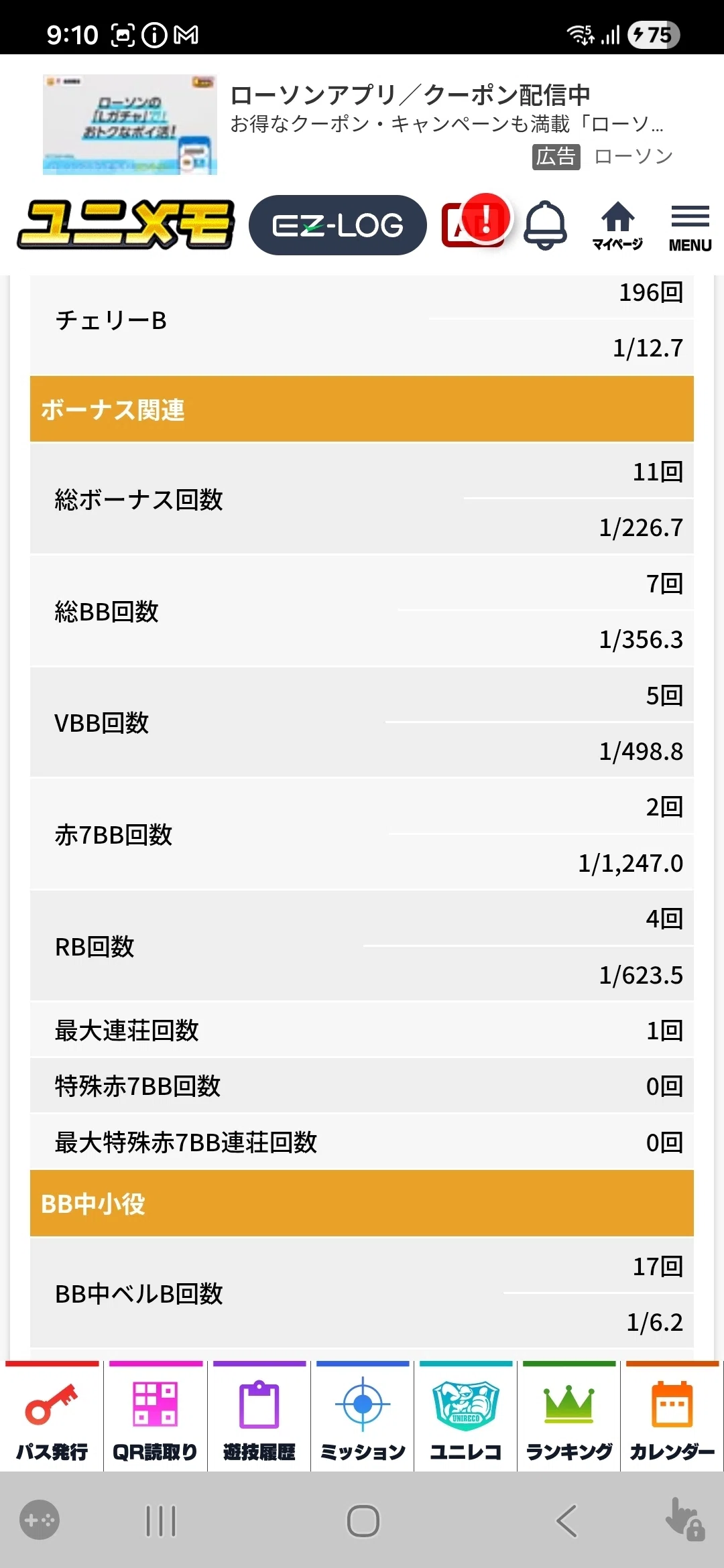Tap the ユニメモ logo
This screenshot has height=1568, width=724.
126,224
